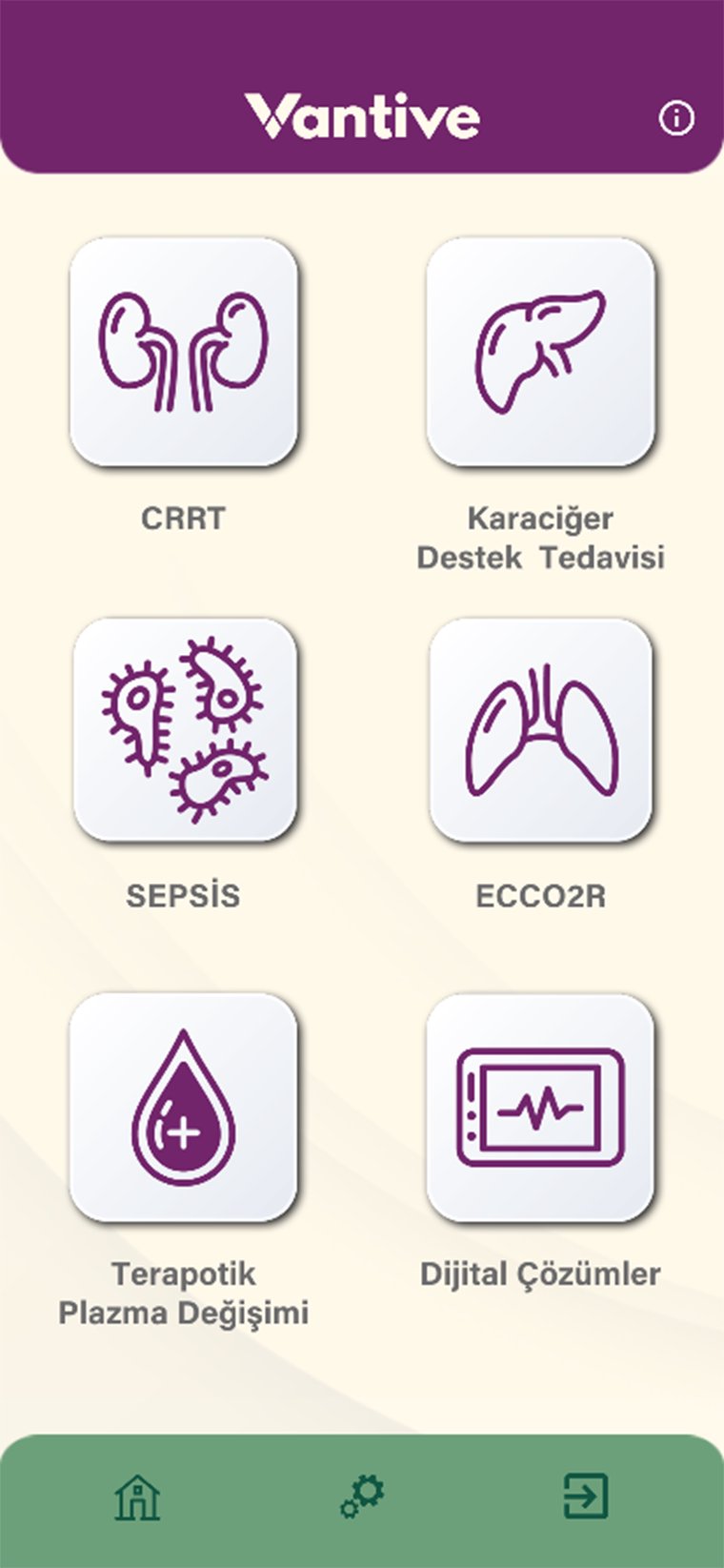Open the info icon in the header

(x=676, y=119)
